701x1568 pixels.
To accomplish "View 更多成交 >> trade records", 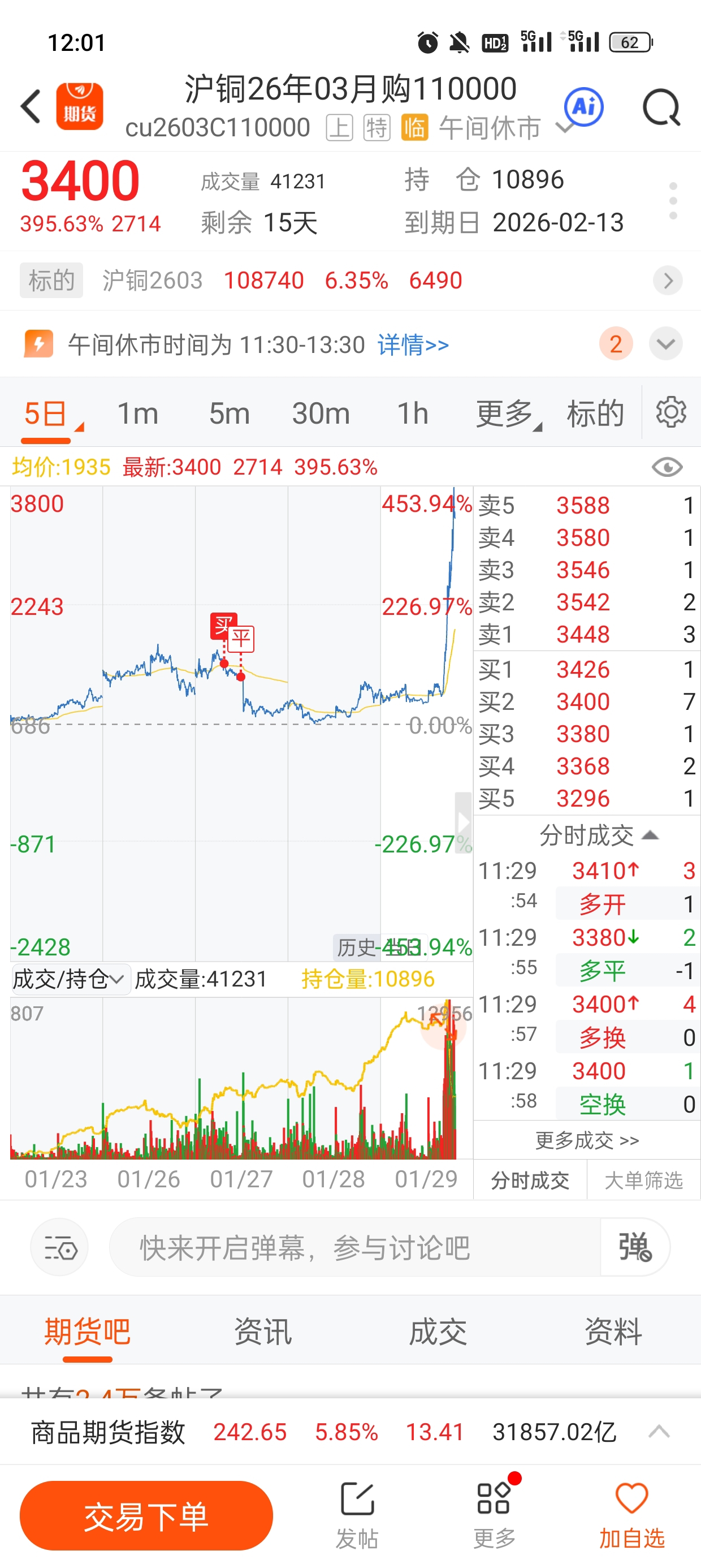I will [x=587, y=1140].
